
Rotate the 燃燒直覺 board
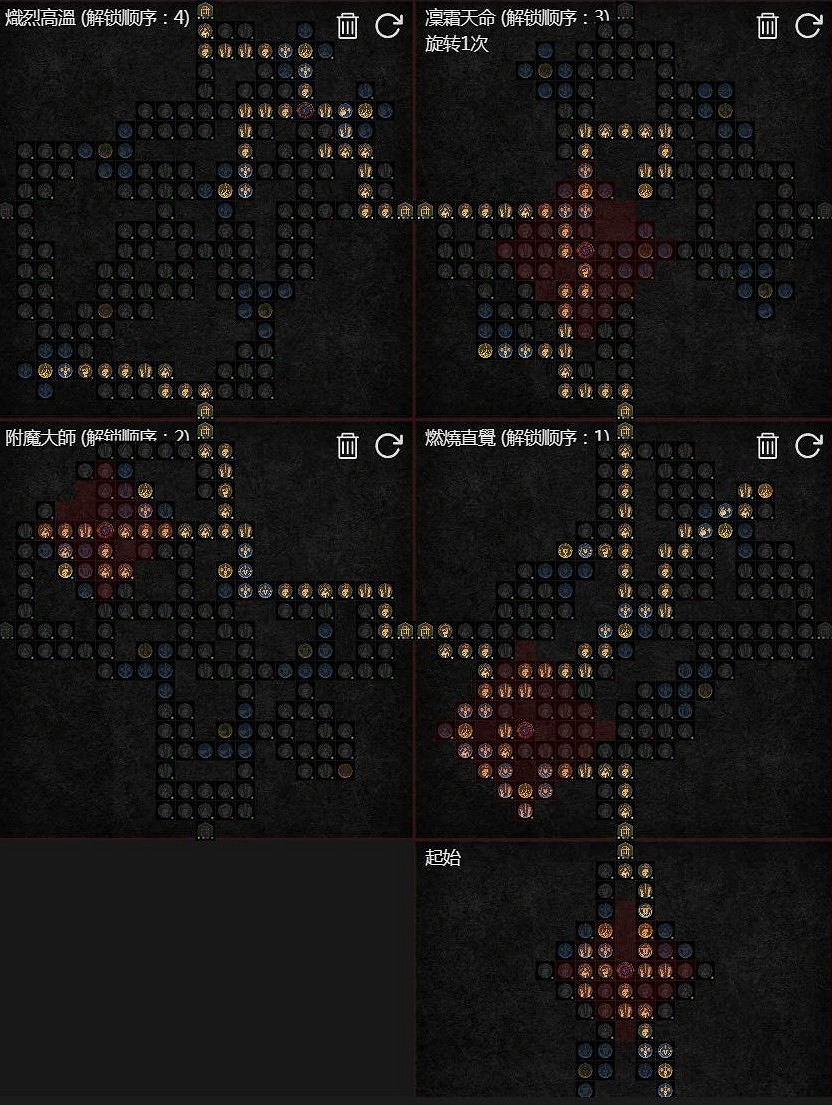tap(808, 446)
